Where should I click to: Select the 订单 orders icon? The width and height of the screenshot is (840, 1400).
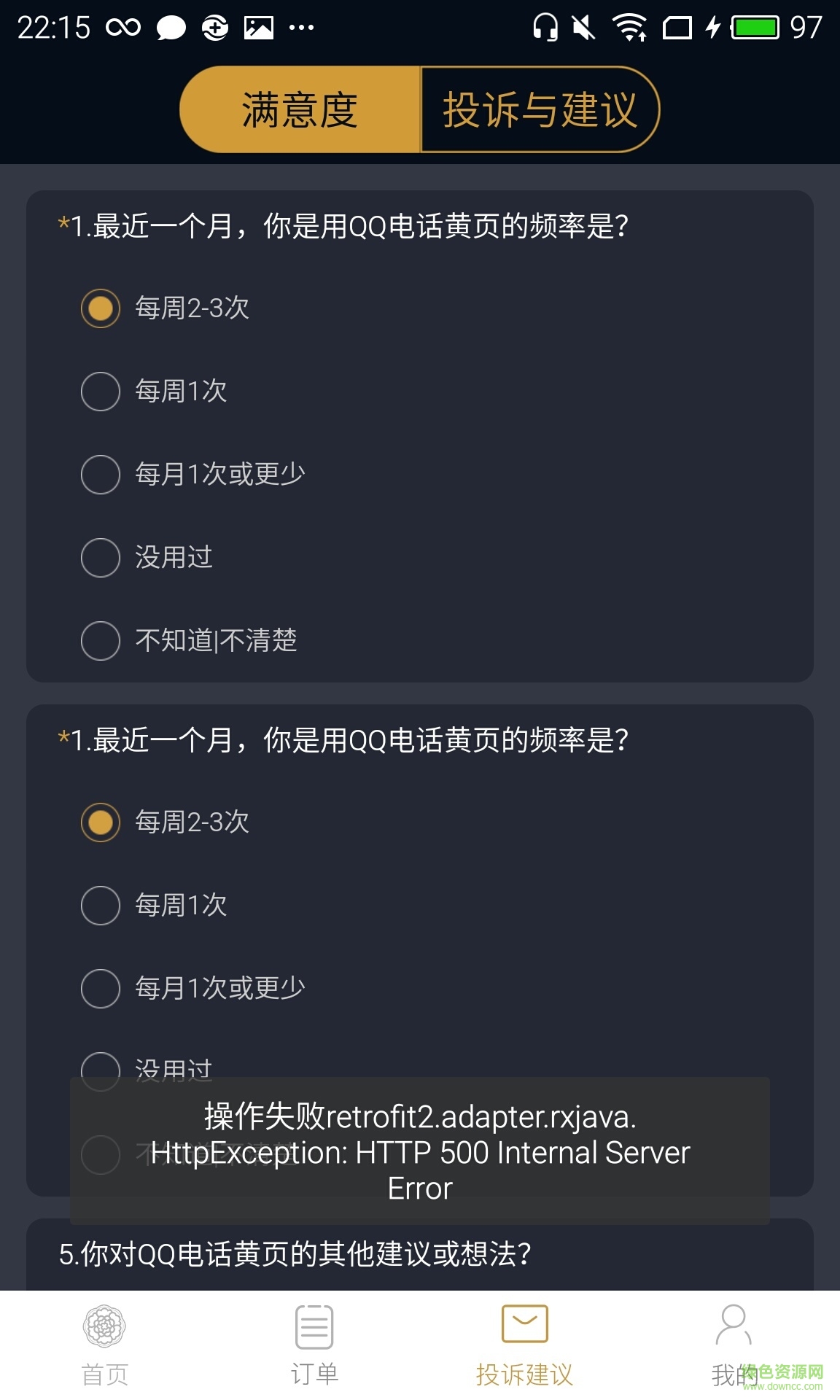coord(314,1329)
